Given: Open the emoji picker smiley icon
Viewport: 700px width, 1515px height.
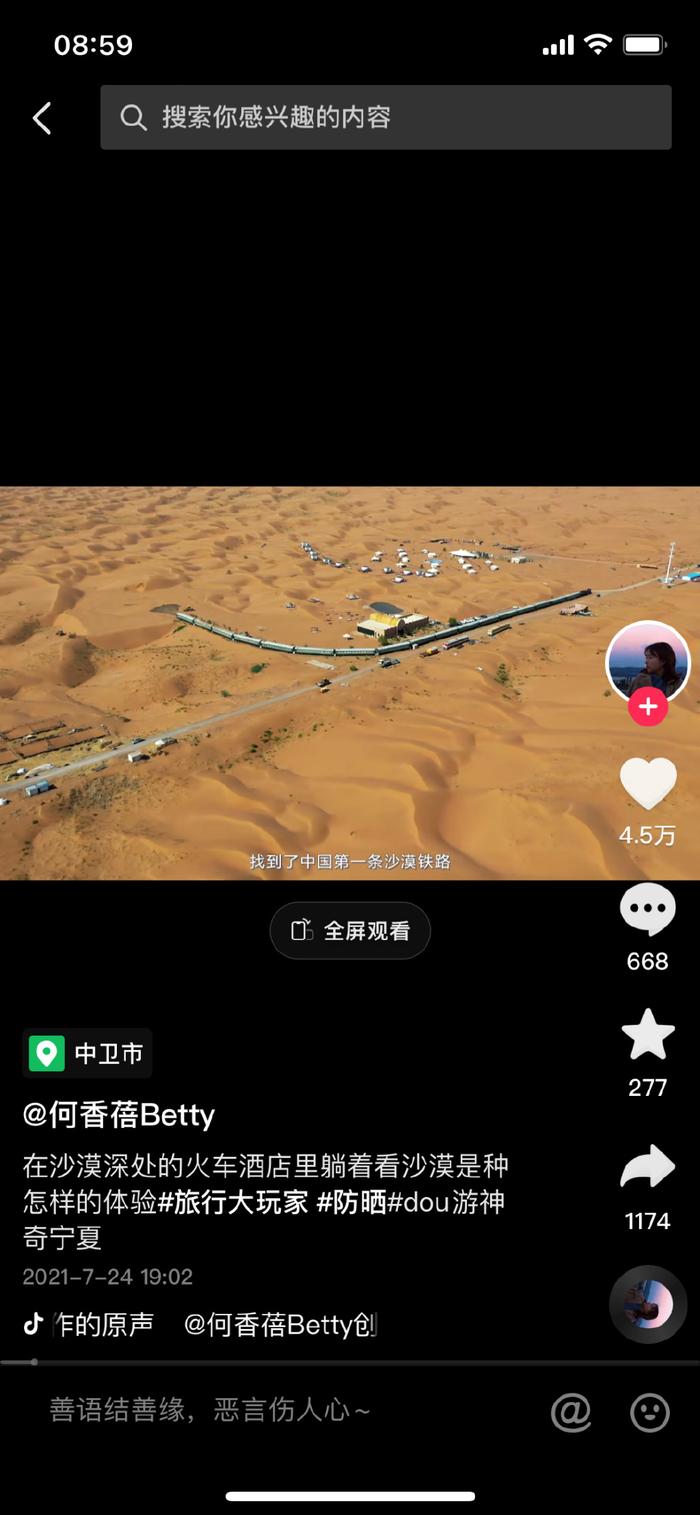Looking at the screenshot, I should click(x=649, y=1413).
